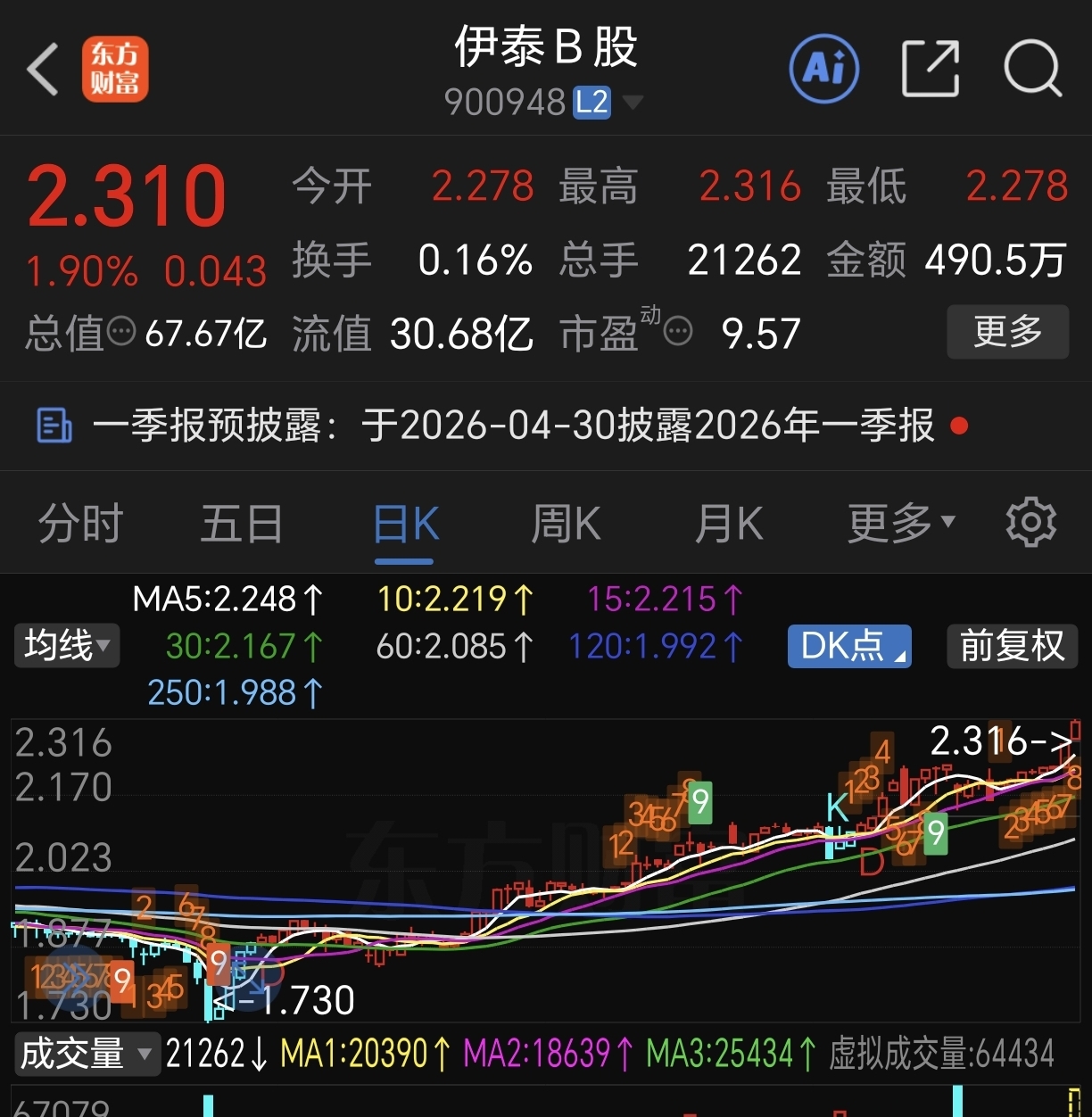Switch to the 分时 chart tab
The height and width of the screenshot is (1117, 1092).
click(81, 523)
